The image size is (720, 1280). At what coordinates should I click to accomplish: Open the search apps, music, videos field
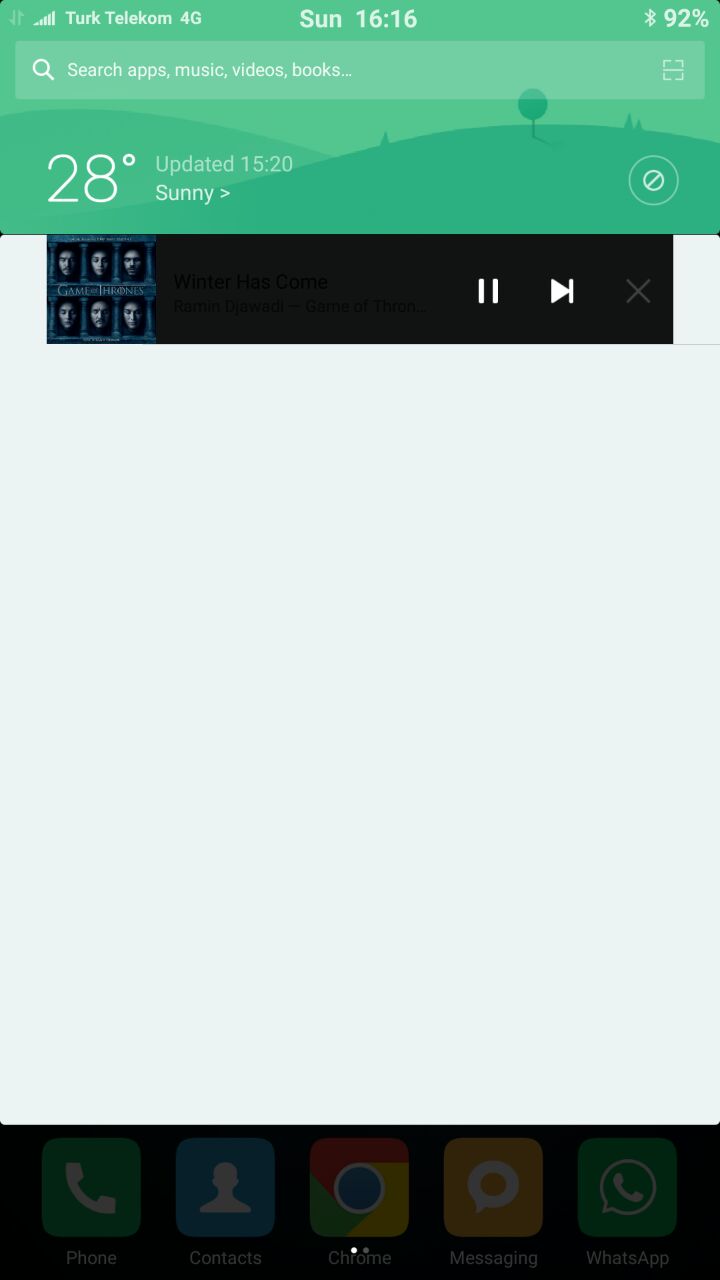point(340,70)
